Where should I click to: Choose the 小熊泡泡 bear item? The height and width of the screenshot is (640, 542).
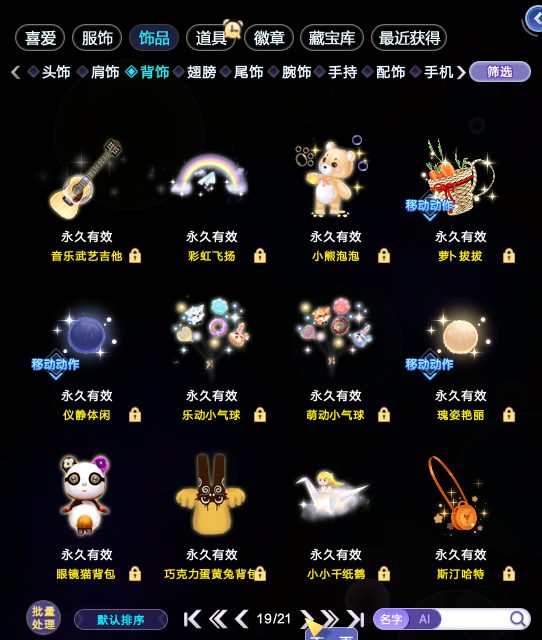(x=335, y=178)
